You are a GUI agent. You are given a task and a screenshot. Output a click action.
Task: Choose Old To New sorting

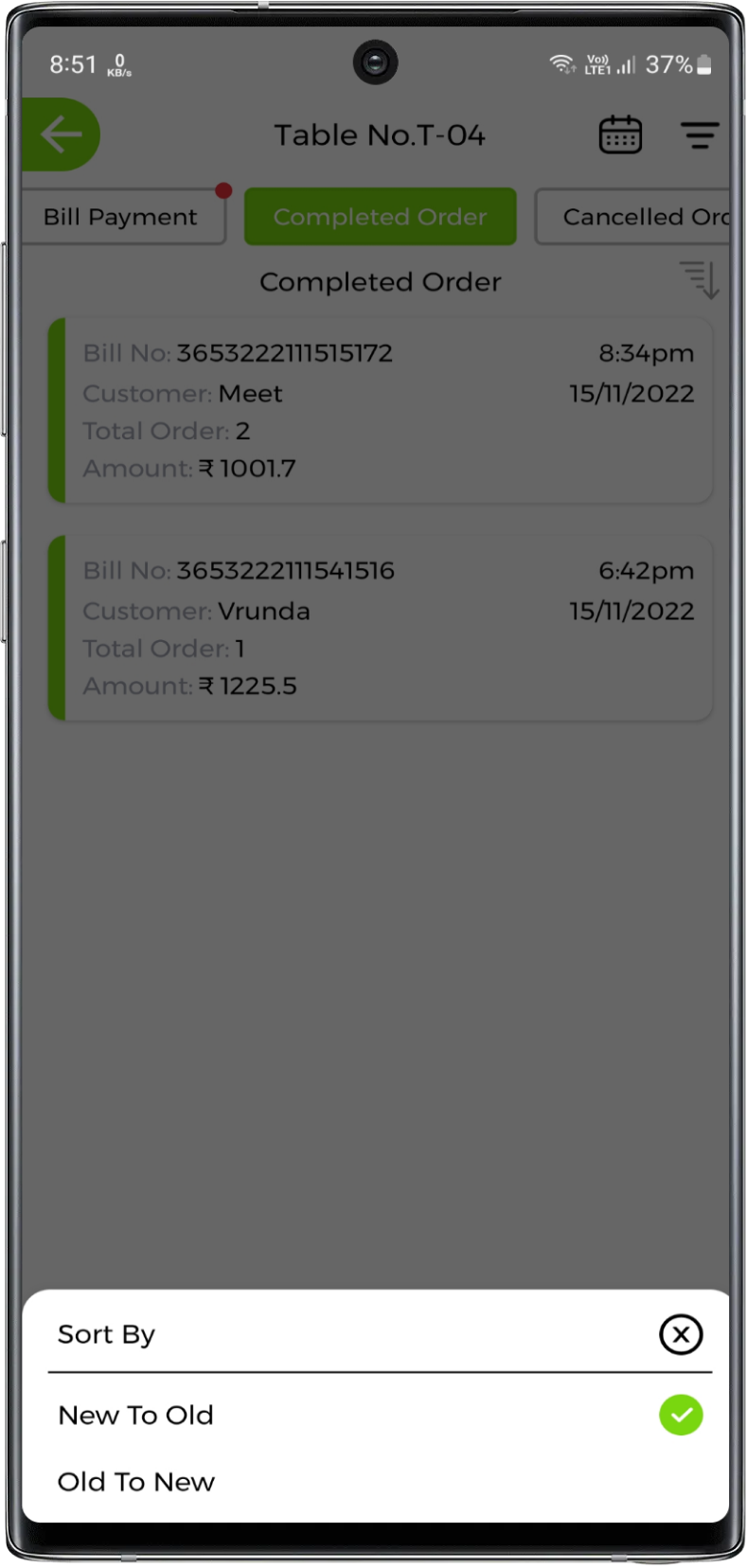pos(135,1482)
